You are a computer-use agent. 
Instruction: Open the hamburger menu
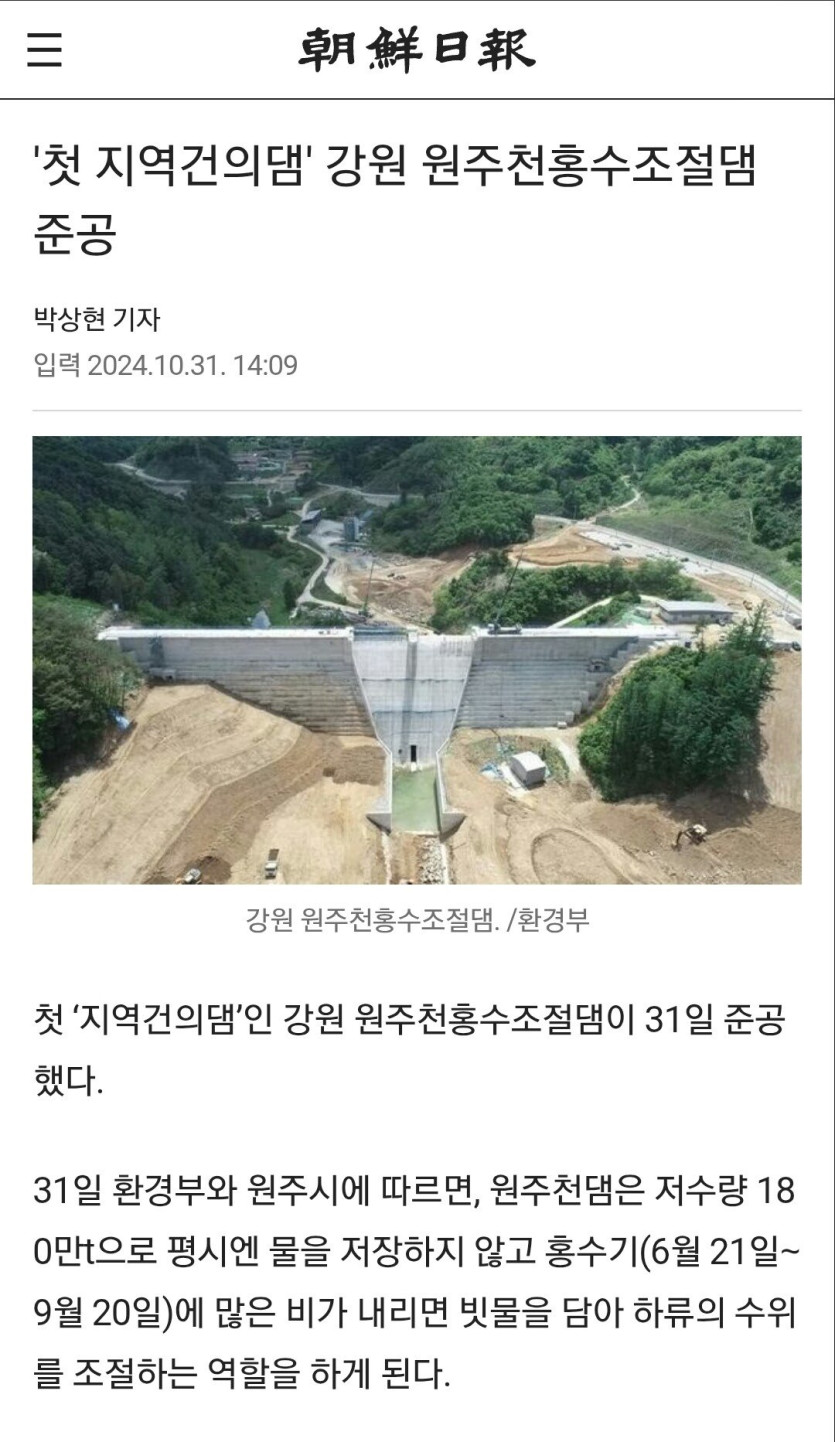[44, 49]
